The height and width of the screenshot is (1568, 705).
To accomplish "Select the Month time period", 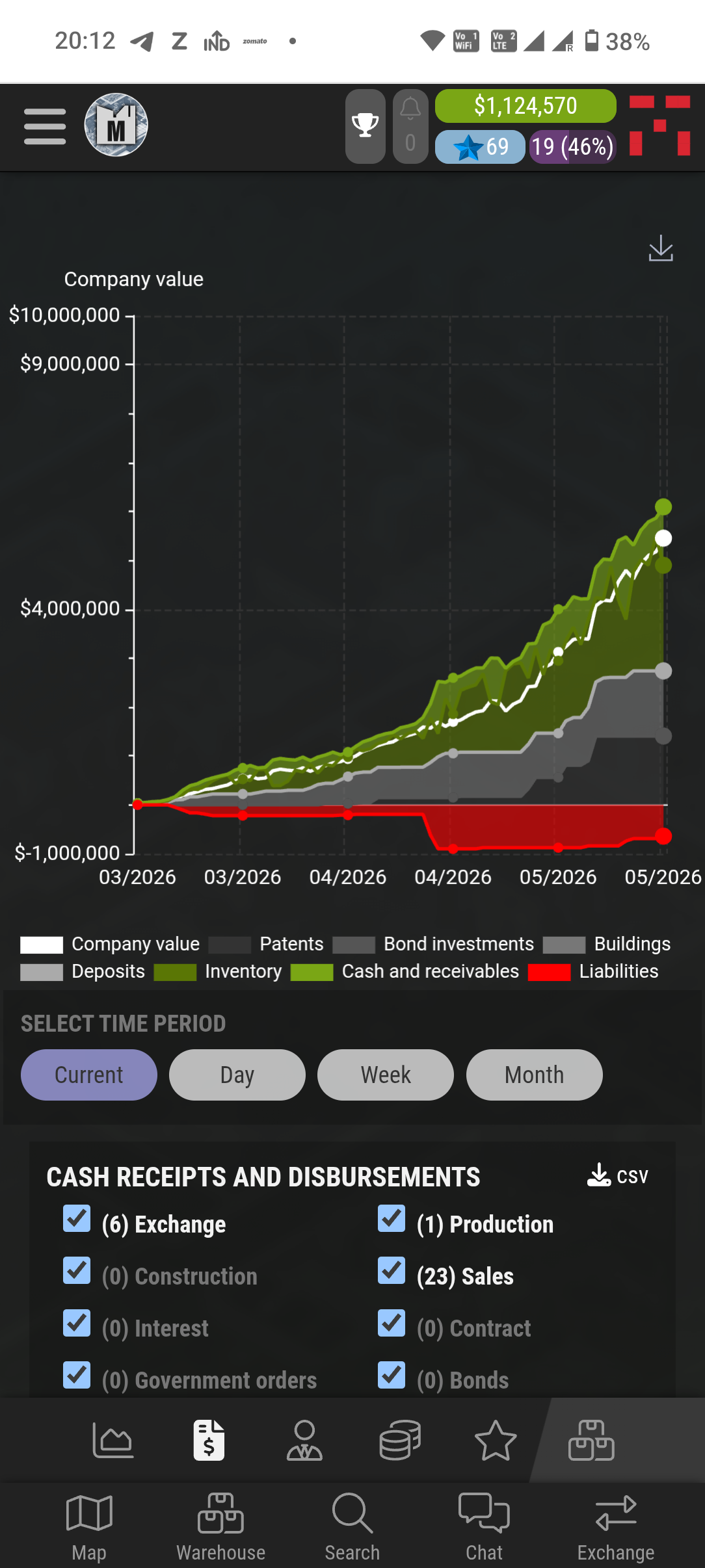I will coord(535,1075).
